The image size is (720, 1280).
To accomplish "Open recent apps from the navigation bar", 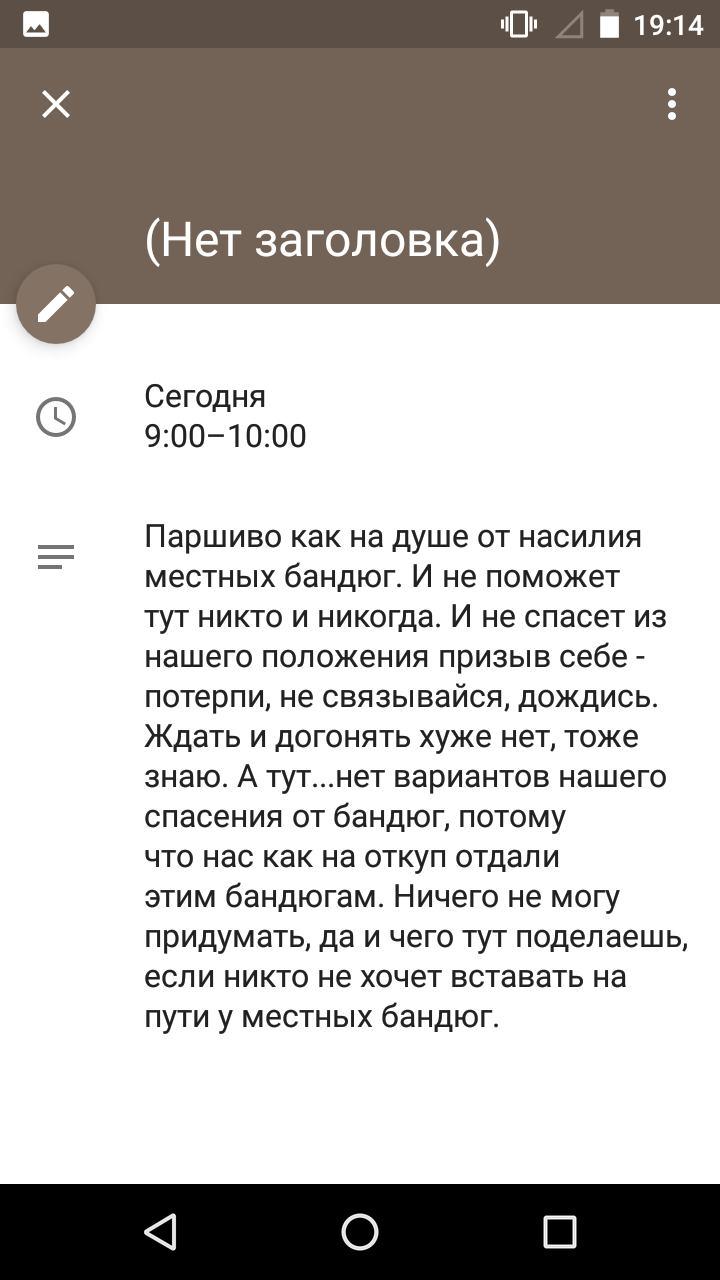I will [560, 1232].
